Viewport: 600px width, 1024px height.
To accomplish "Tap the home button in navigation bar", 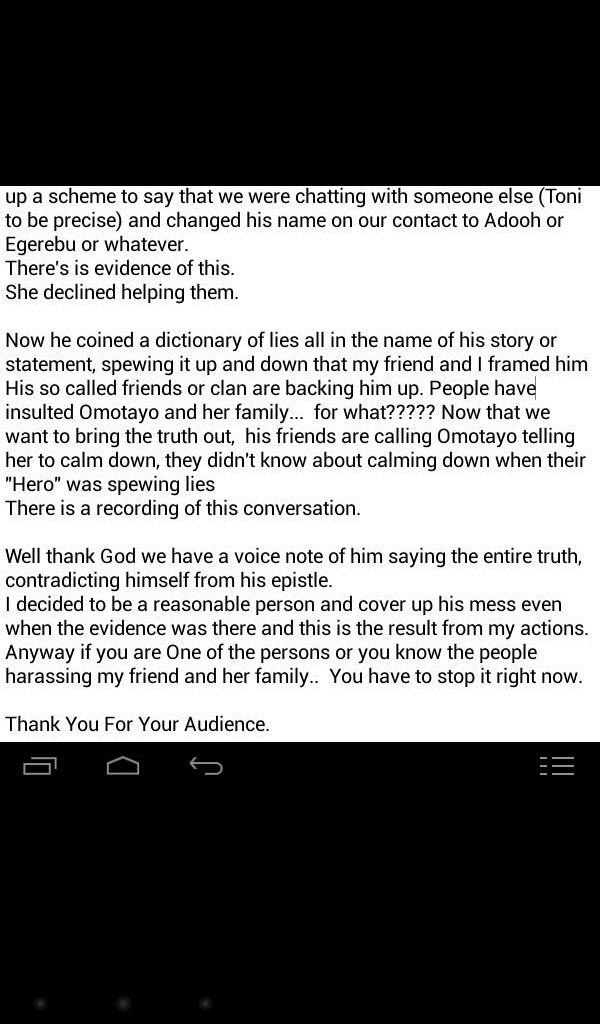I will click(x=122, y=767).
